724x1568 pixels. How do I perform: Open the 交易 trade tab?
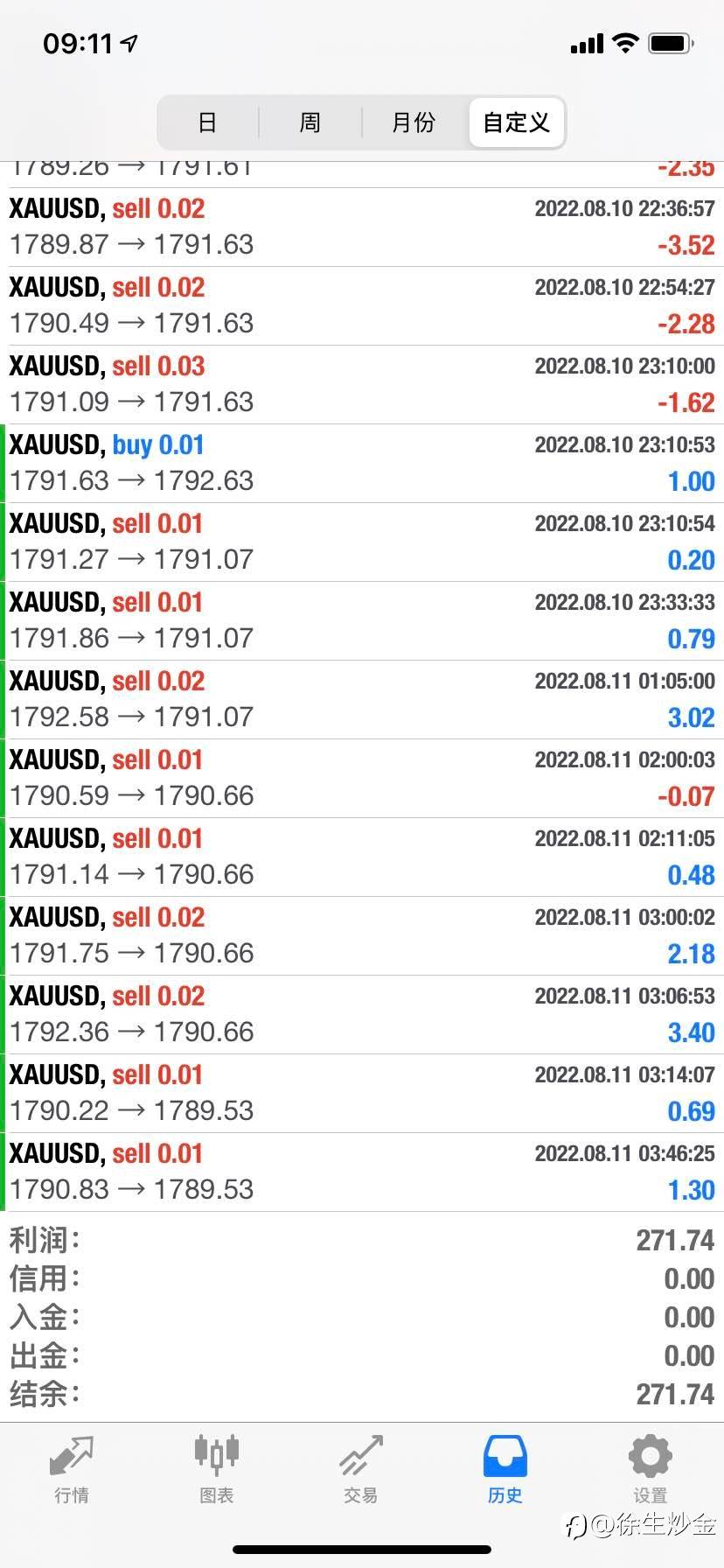pos(361,1469)
